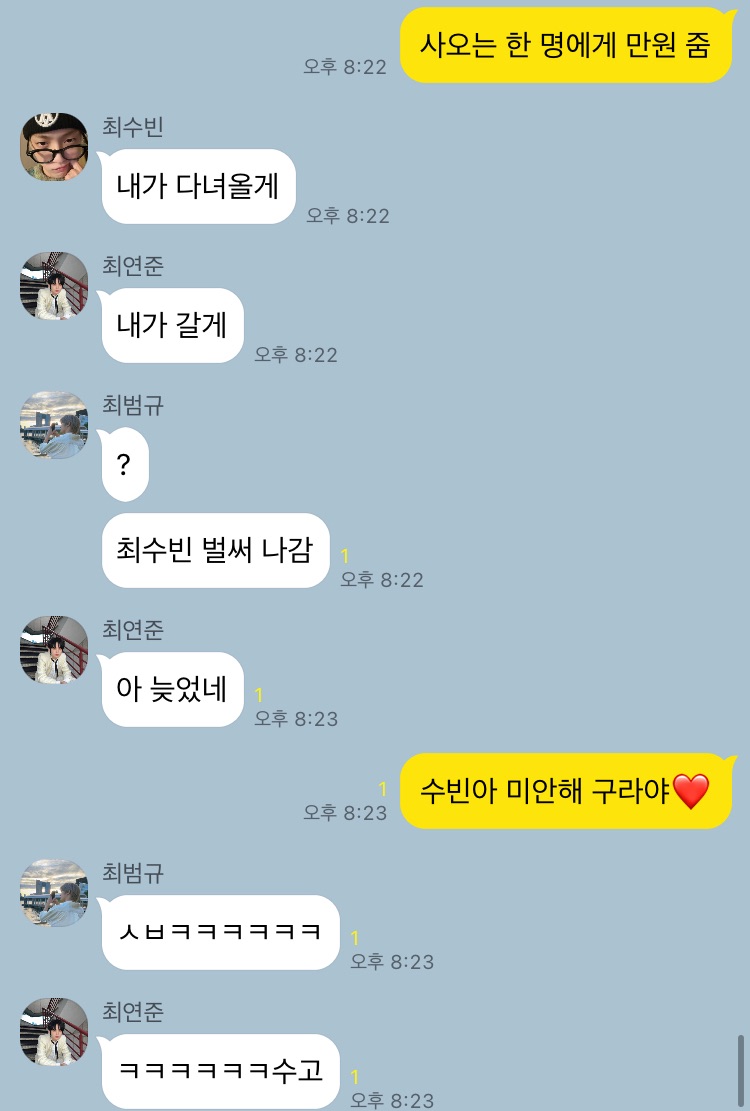Screen dimensions: 750x1111
Task: Open 최연준's avatar beside "아 늦었네"
Action: (54, 650)
